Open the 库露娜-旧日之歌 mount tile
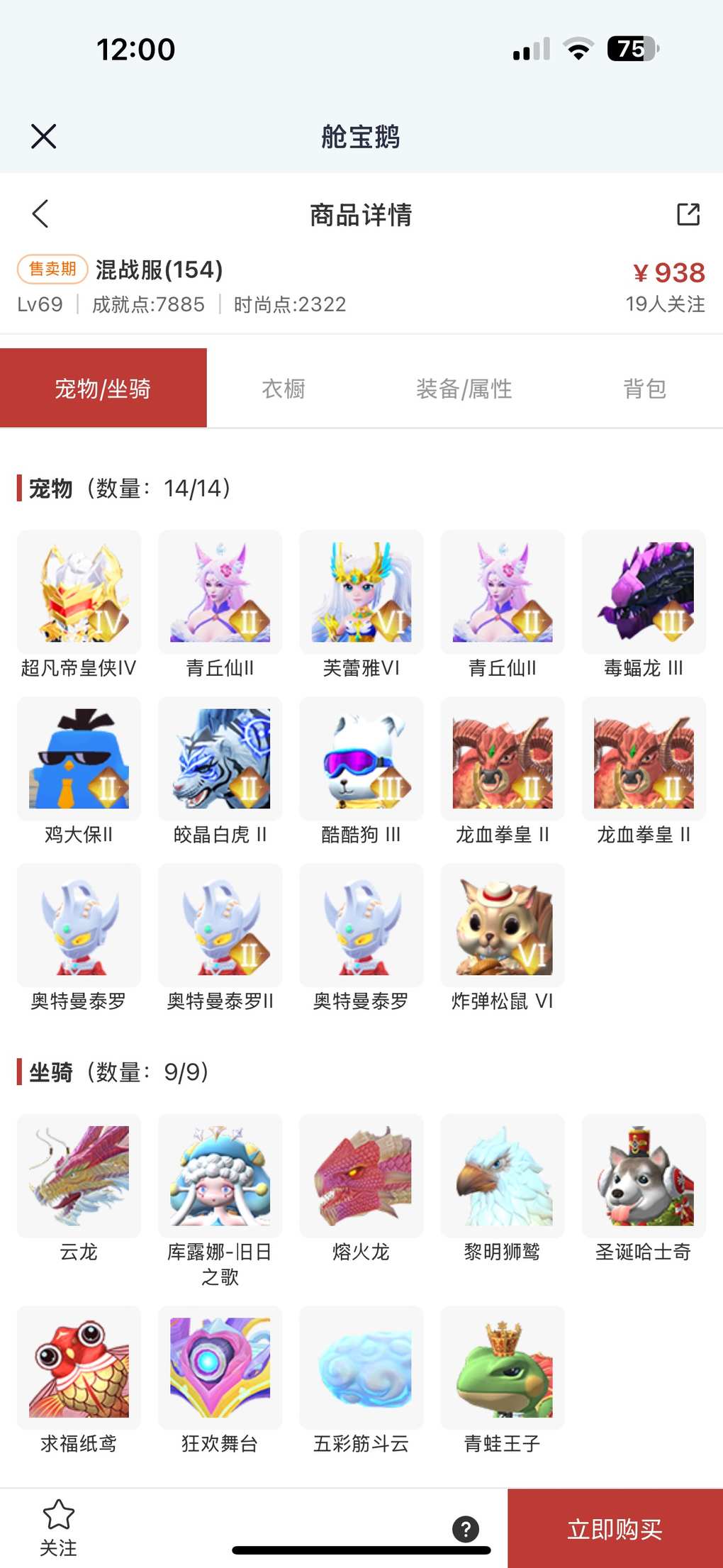Image resolution: width=723 pixels, height=1568 pixels. [220, 1176]
